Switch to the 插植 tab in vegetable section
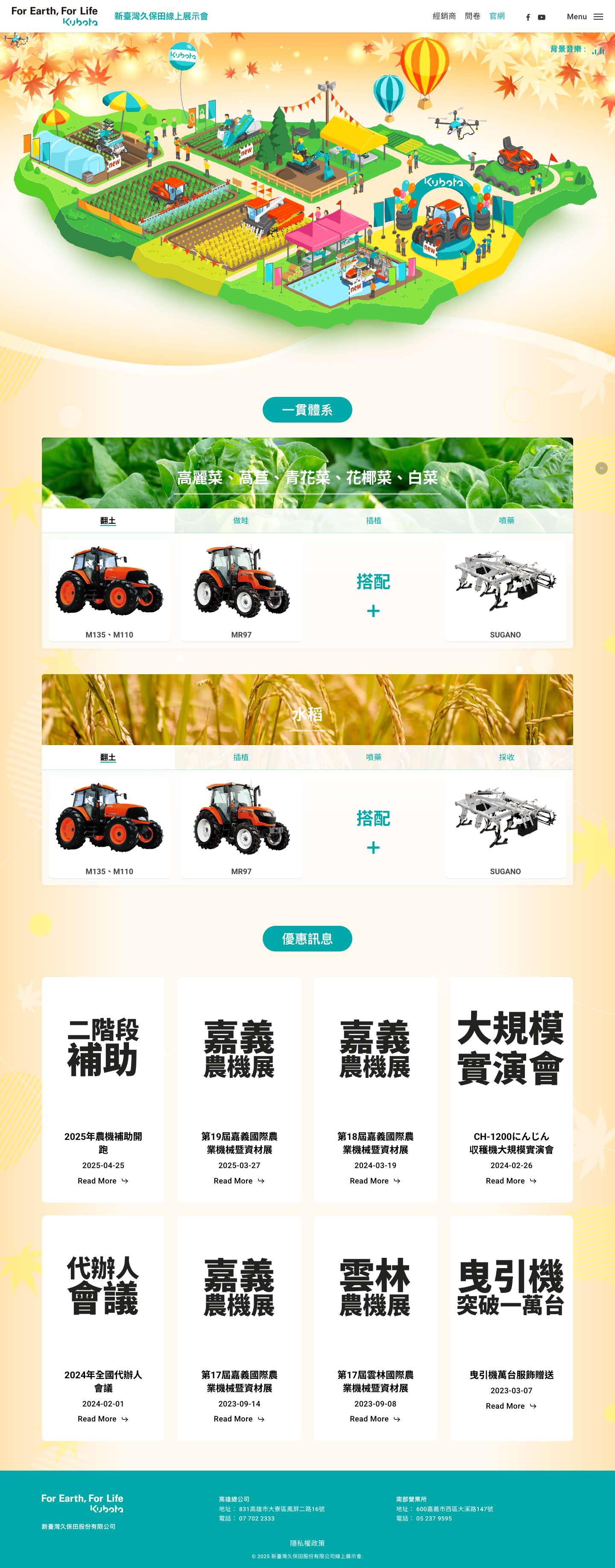Image resolution: width=615 pixels, height=1568 pixels. (x=373, y=520)
